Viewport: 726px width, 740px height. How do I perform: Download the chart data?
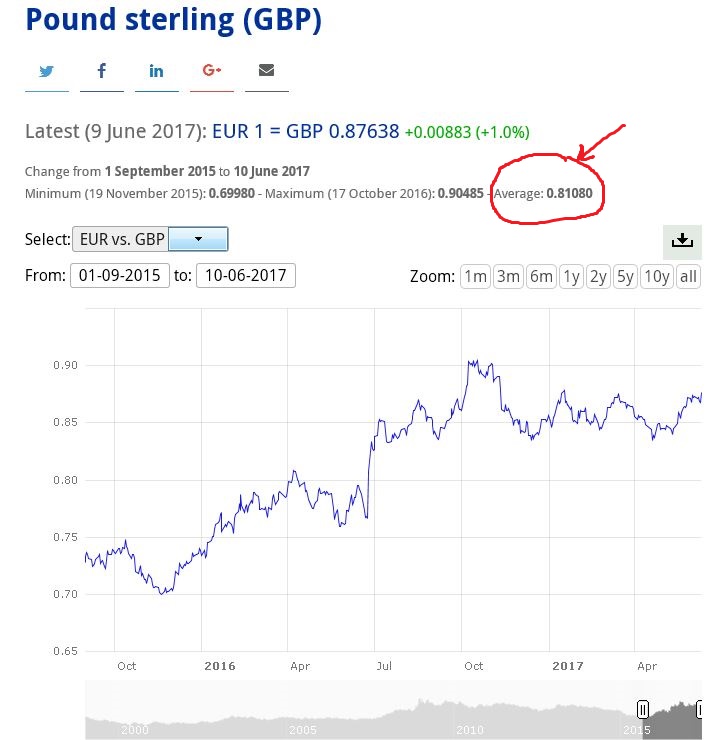point(681,240)
